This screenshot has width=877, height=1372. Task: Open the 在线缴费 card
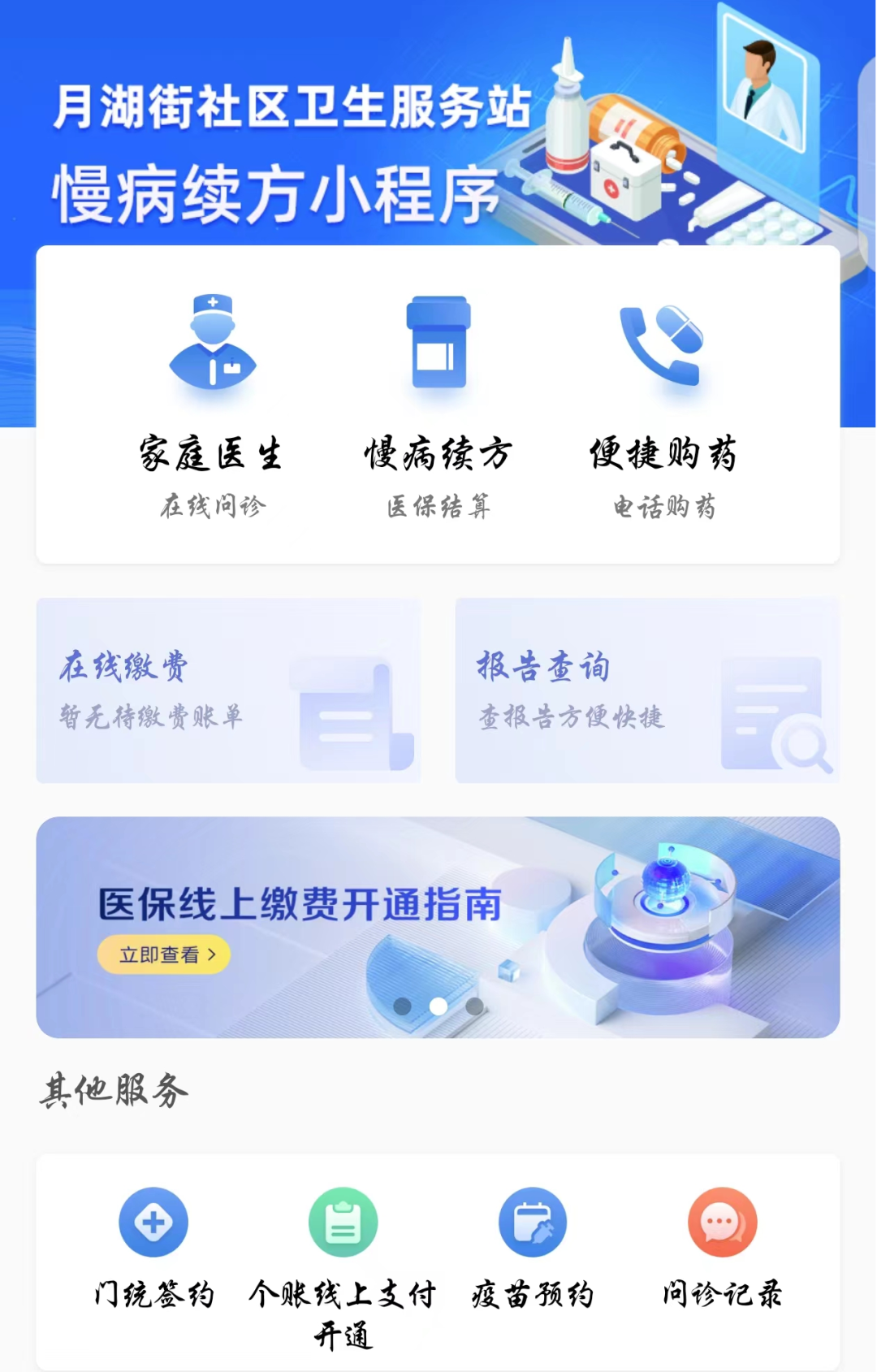[228, 690]
